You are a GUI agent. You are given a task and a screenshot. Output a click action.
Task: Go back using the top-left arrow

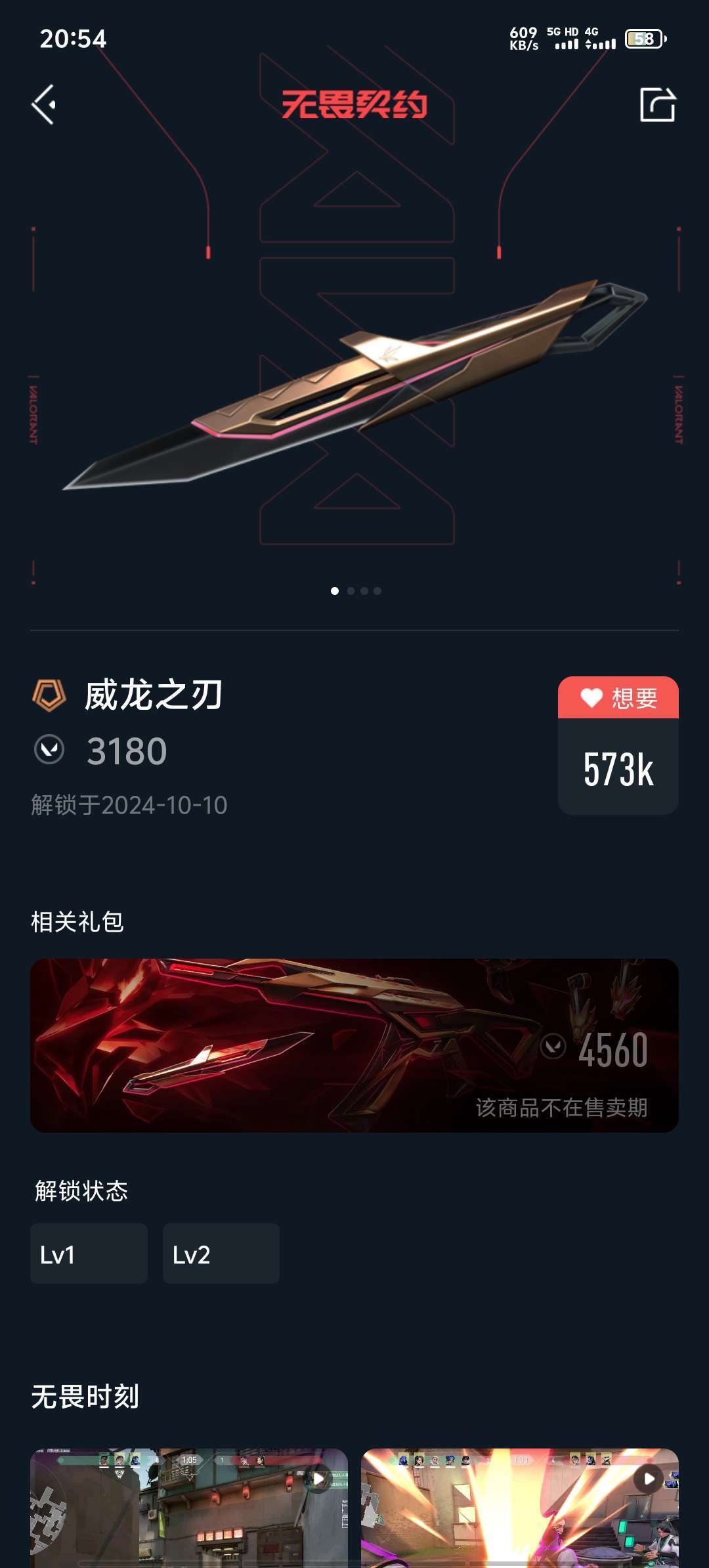pos(44,104)
